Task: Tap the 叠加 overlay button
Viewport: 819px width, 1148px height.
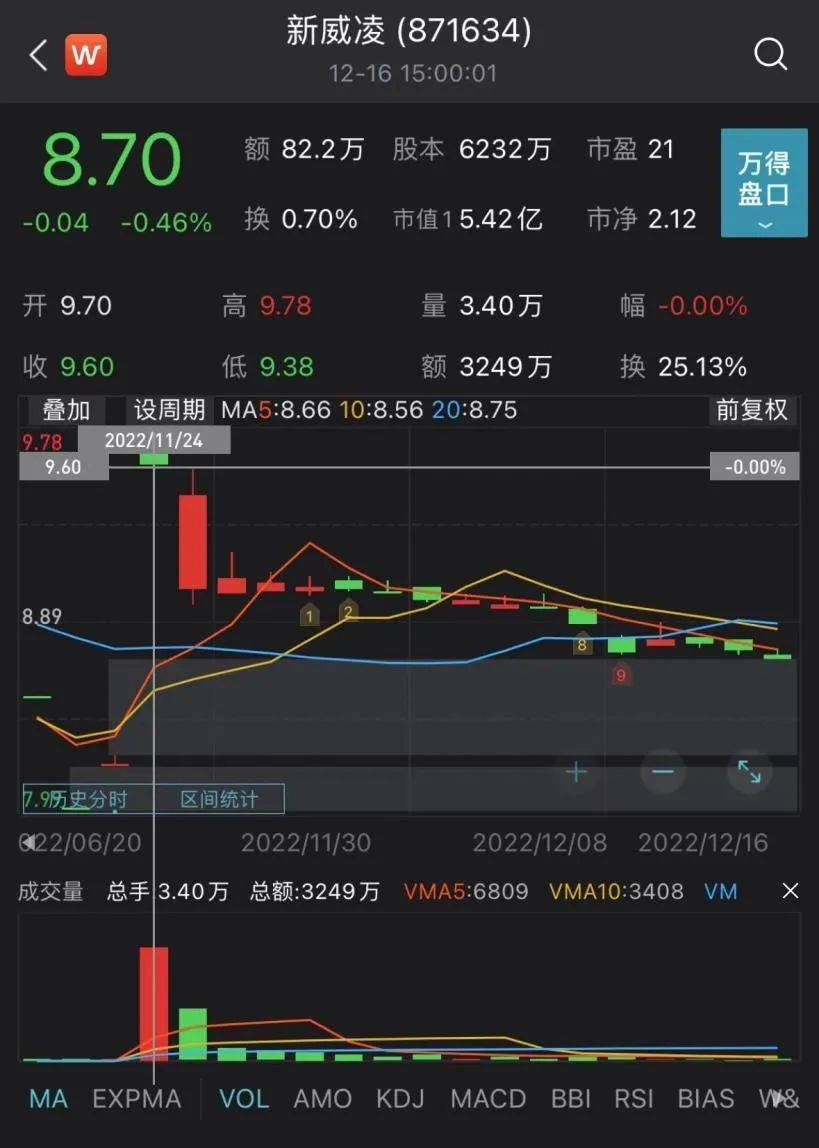Action: 66,409
